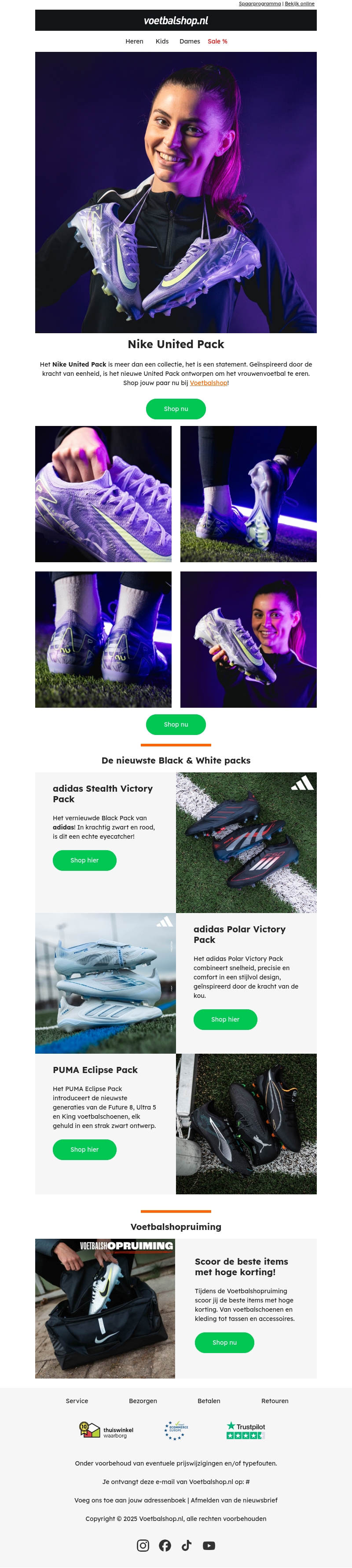The height and width of the screenshot is (1568, 352).
Task: Open the Instagram icon
Action: click(143, 1545)
